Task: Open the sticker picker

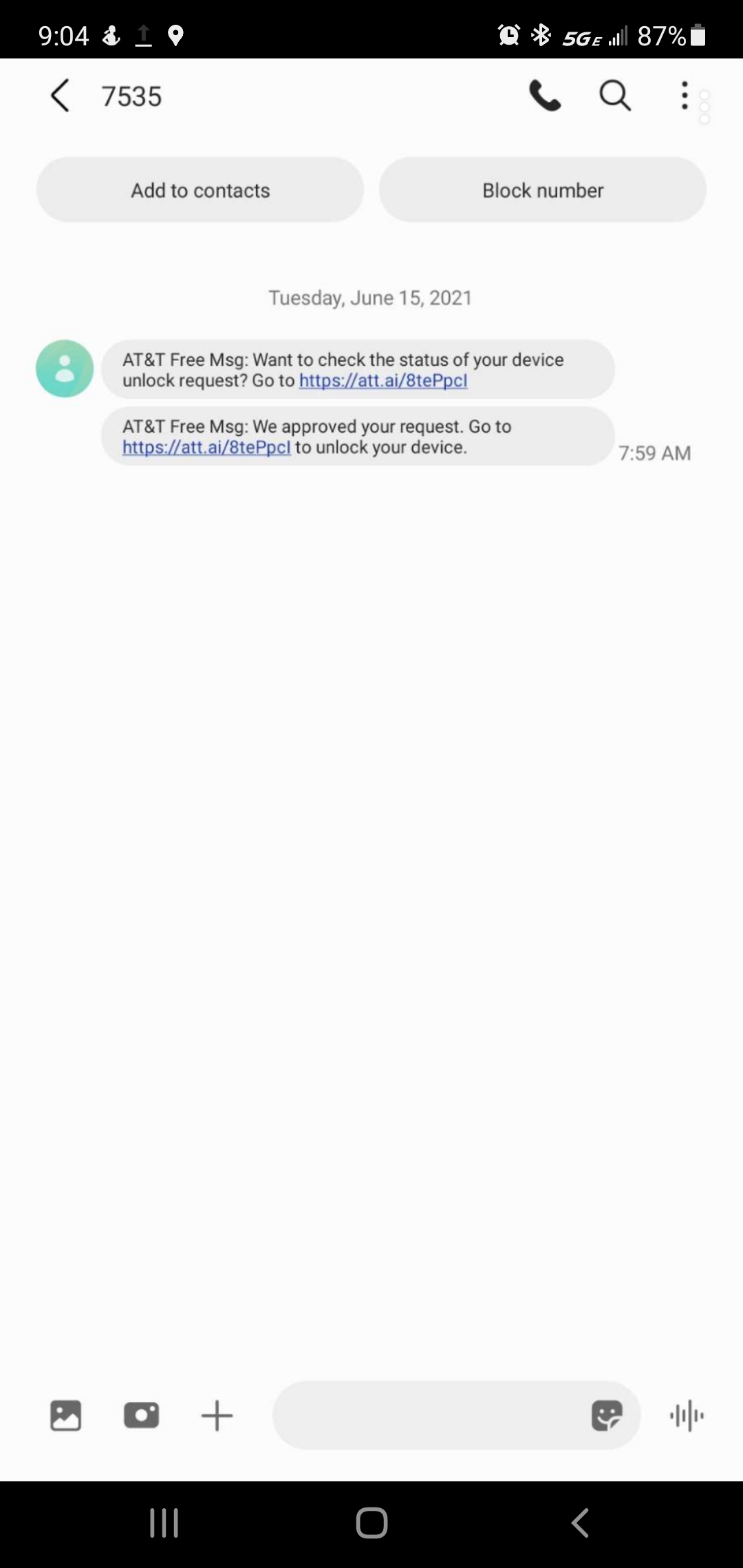Action: [607, 1416]
